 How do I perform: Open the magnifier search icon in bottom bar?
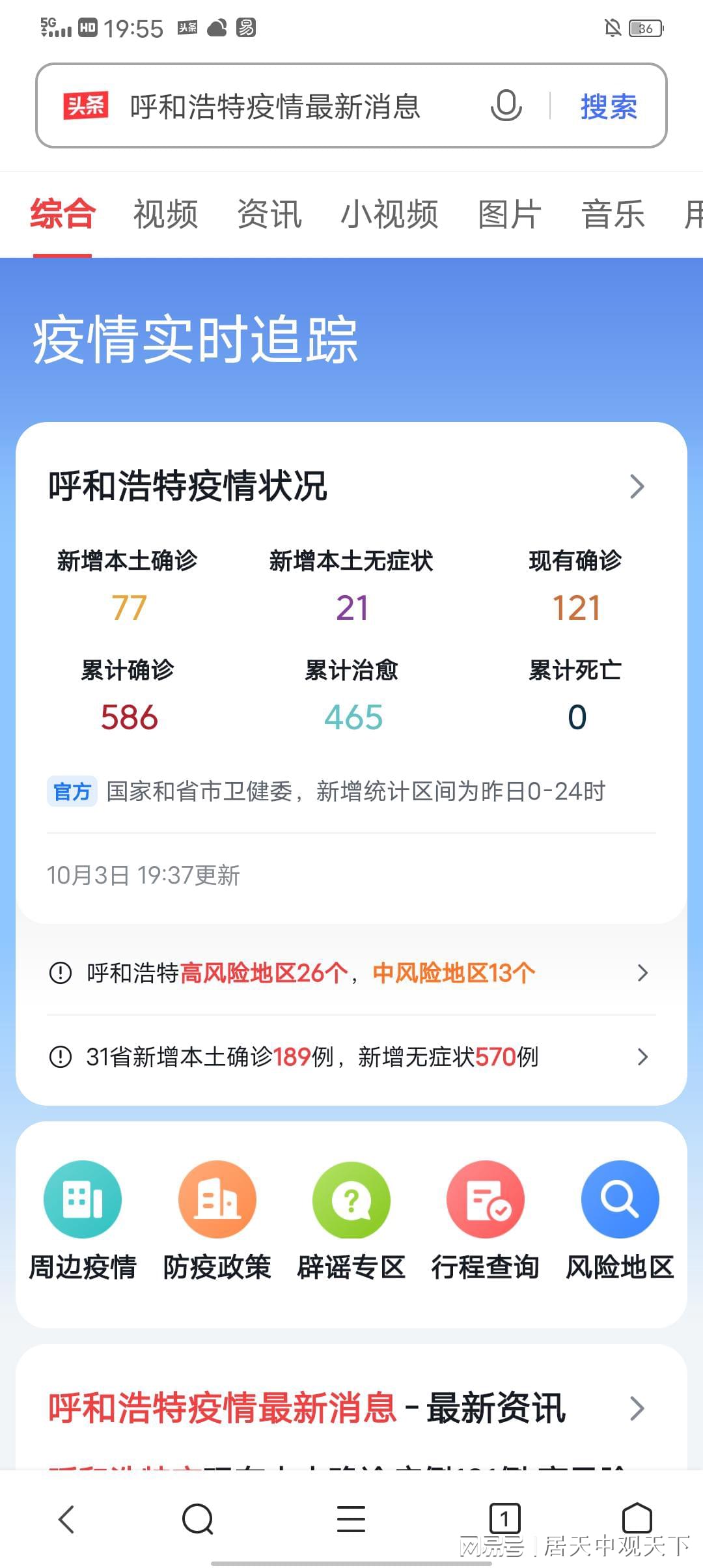tap(200, 1519)
